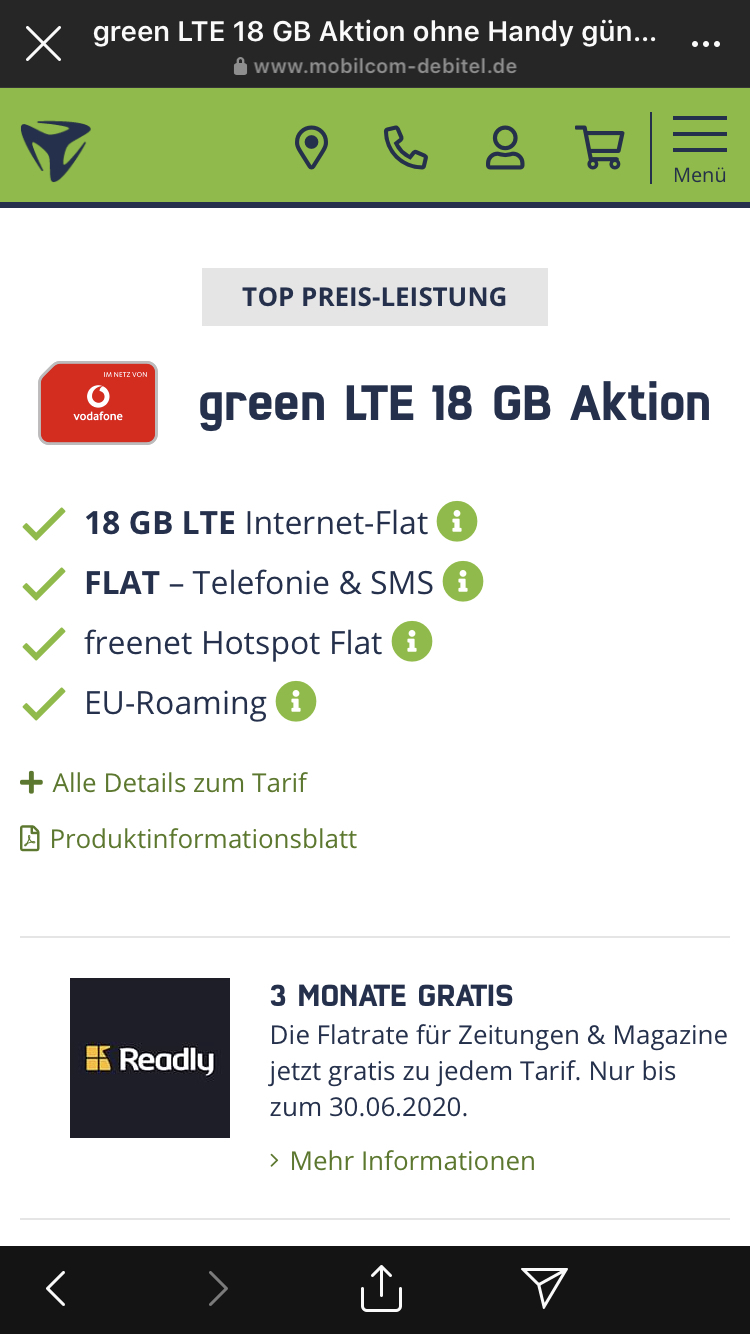Expand Alle Details zum Tarif

coord(164,782)
